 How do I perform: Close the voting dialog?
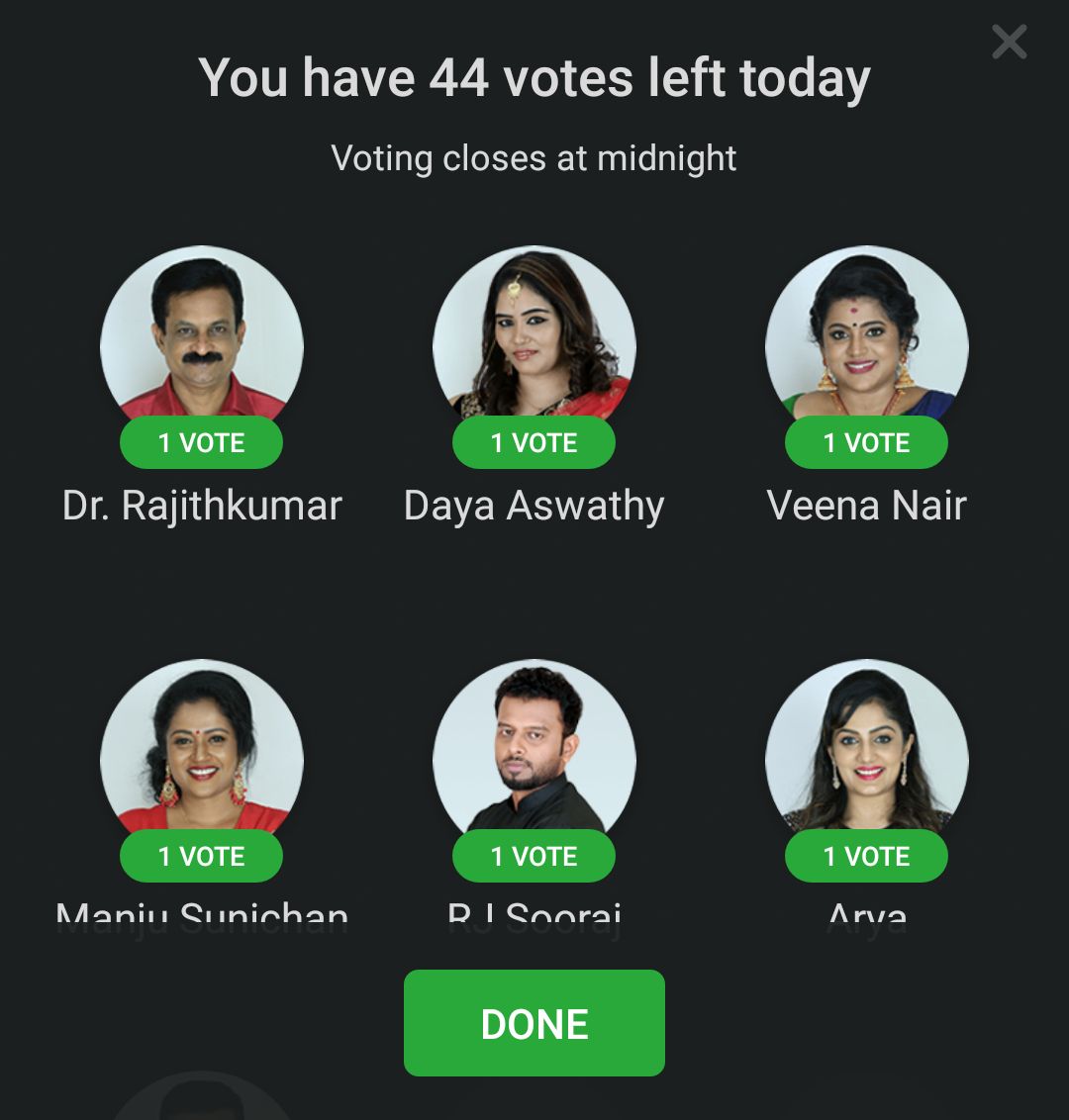1009,43
